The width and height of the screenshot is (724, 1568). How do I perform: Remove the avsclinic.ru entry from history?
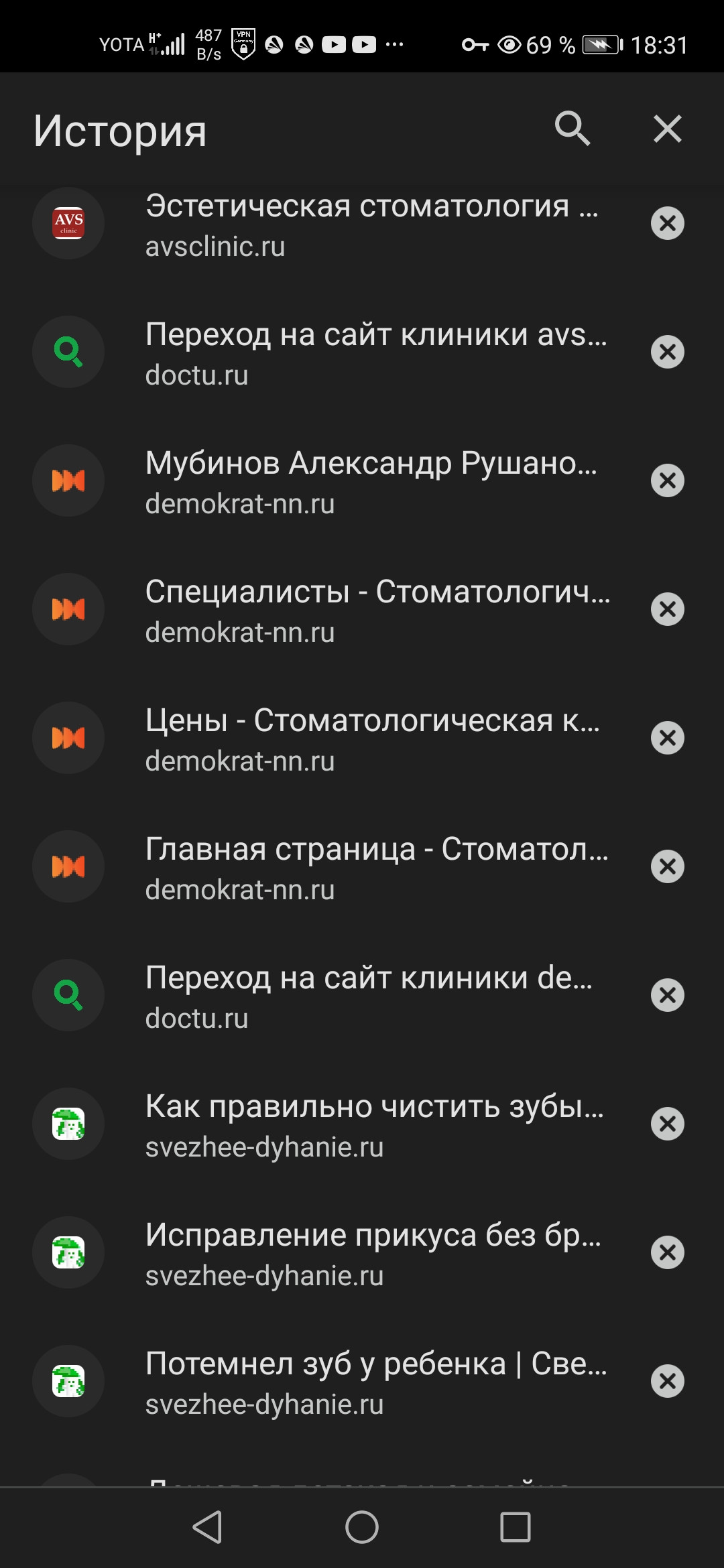pyautogui.click(x=667, y=223)
